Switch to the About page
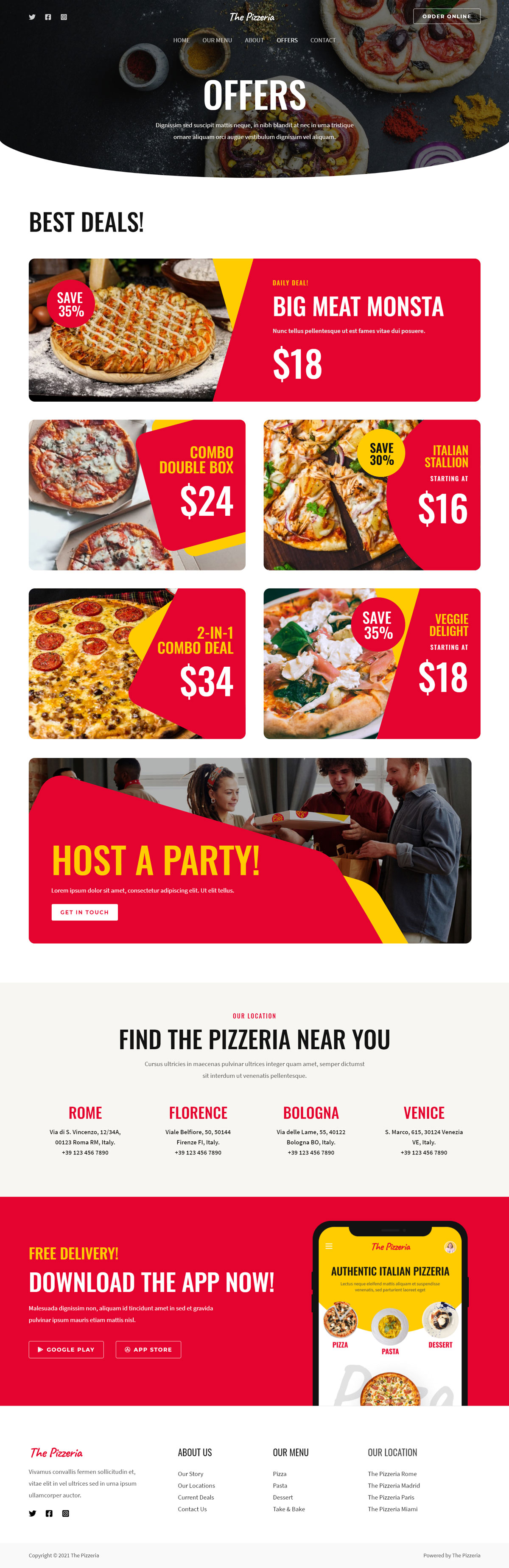The width and height of the screenshot is (509, 1568). click(254, 40)
